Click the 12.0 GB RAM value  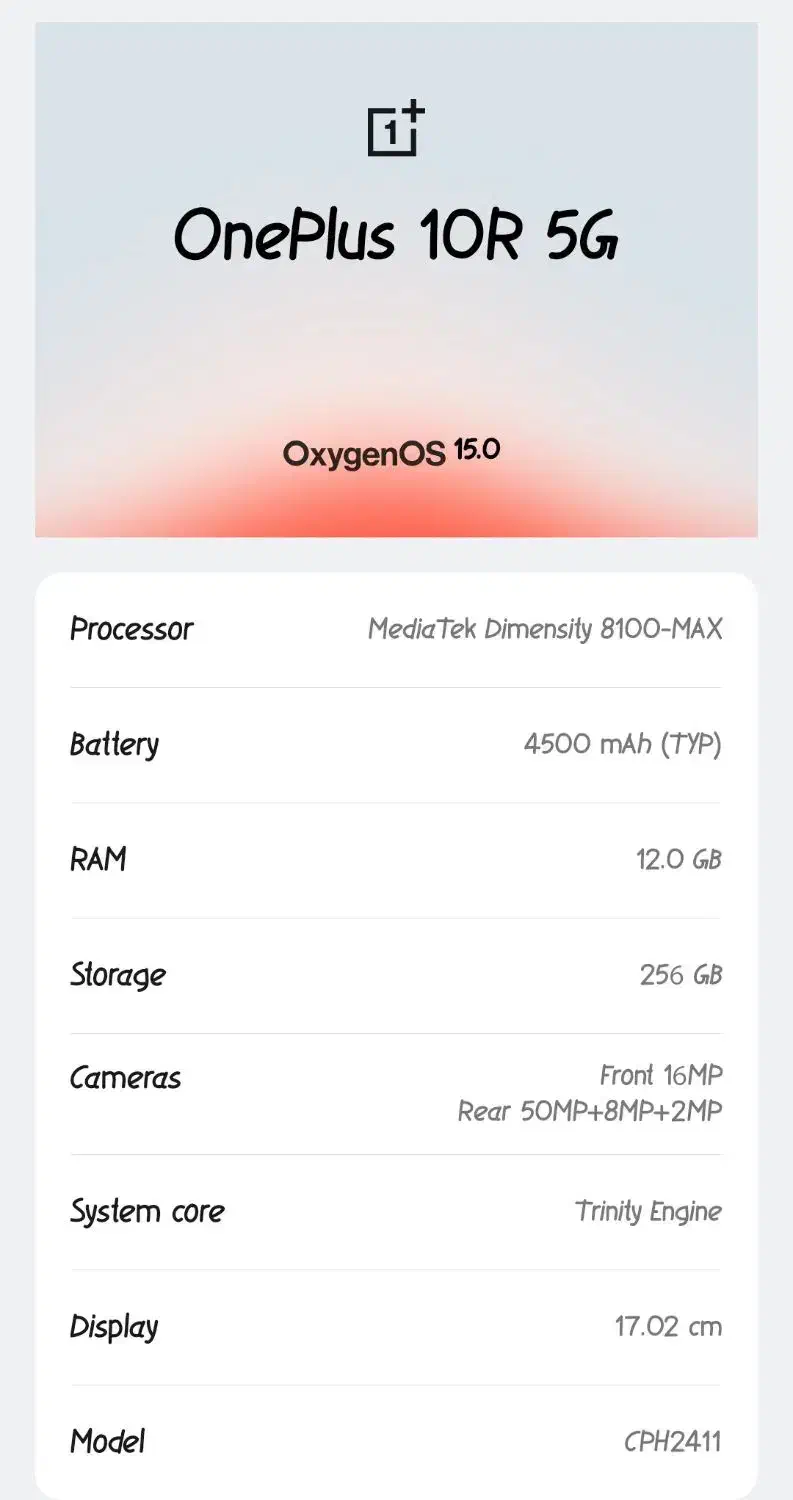[x=678, y=859]
